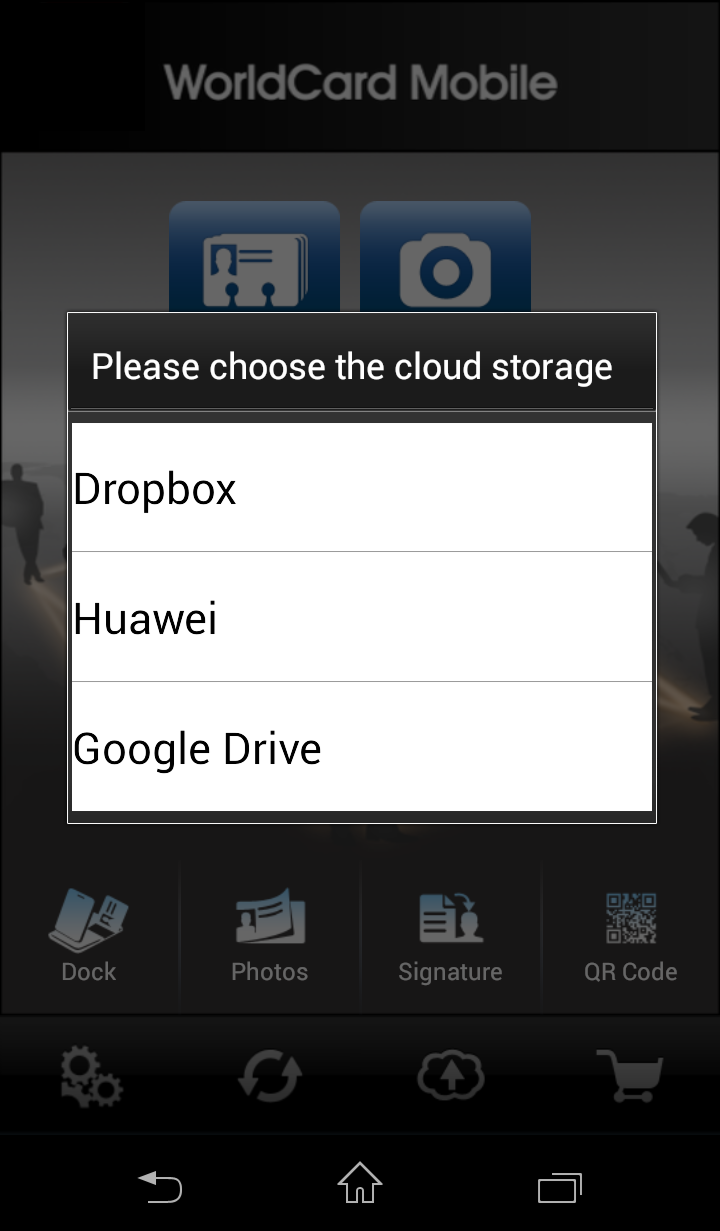Screen dimensions: 720x1231
Task: Choose Dropbox as the cloud storage
Action: tap(360, 488)
